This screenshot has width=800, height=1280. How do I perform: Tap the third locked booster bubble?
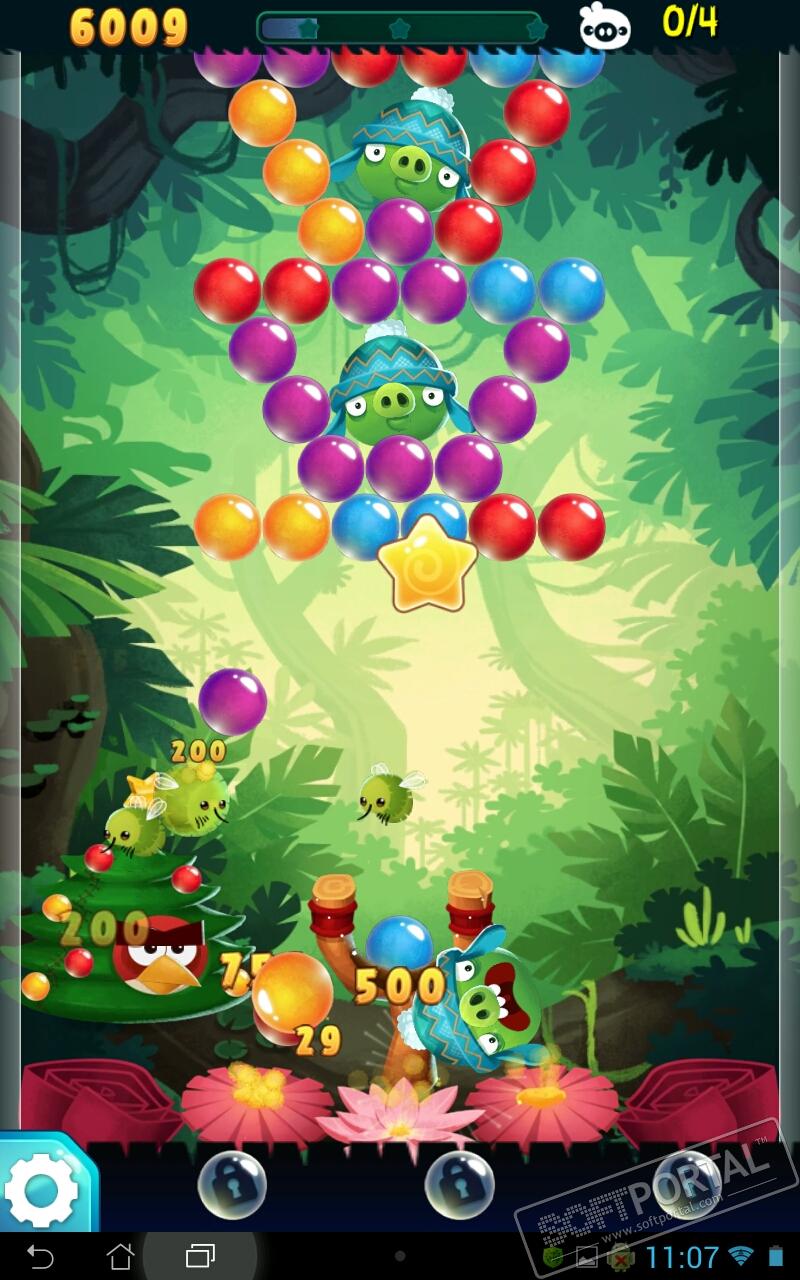[686, 1184]
